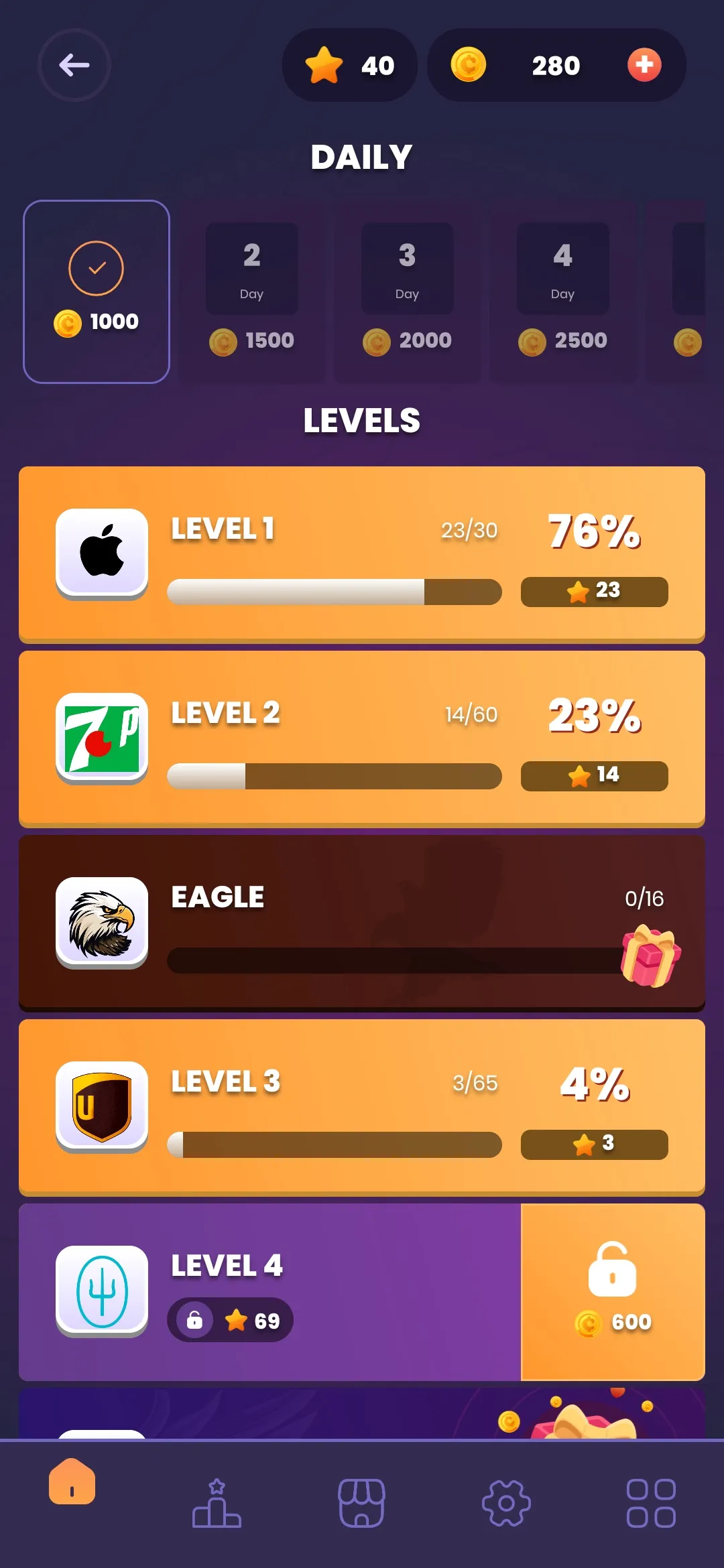The image size is (724, 1568).
Task: Open the settings gear tab
Action: (506, 1503)
